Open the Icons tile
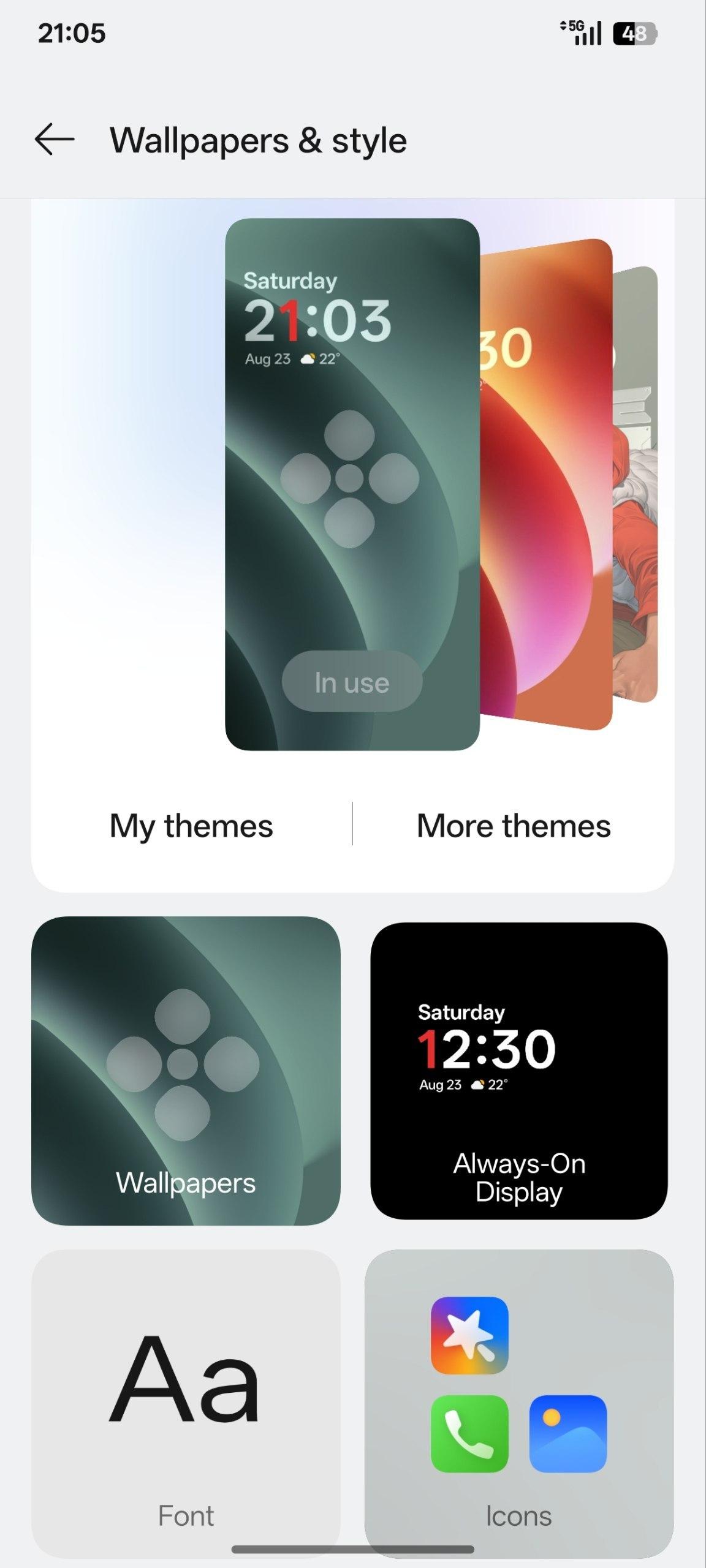Screen dimensions: 706x1568 coord(519,1404)
